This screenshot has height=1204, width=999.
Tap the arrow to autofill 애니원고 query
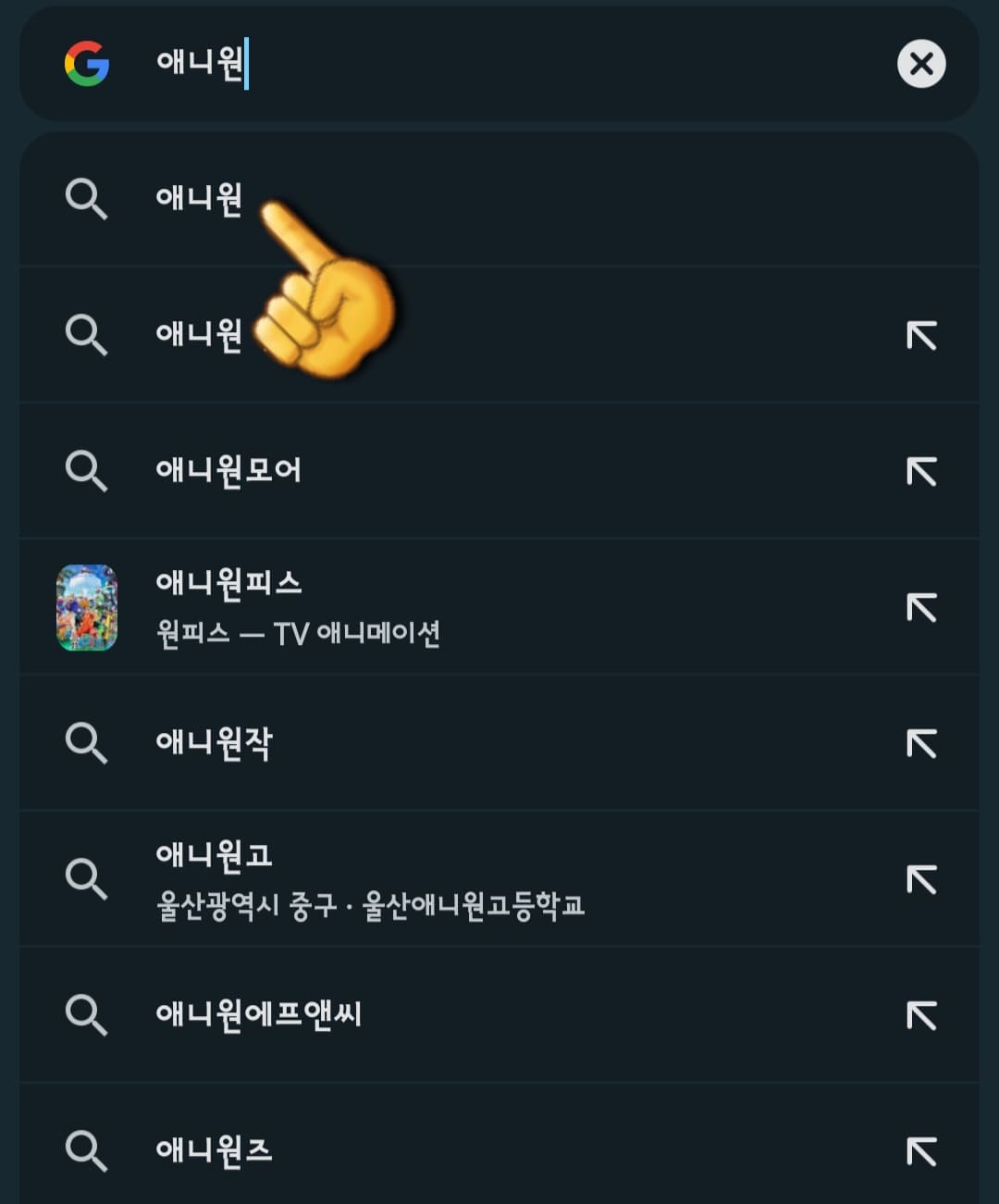point(921,879)
